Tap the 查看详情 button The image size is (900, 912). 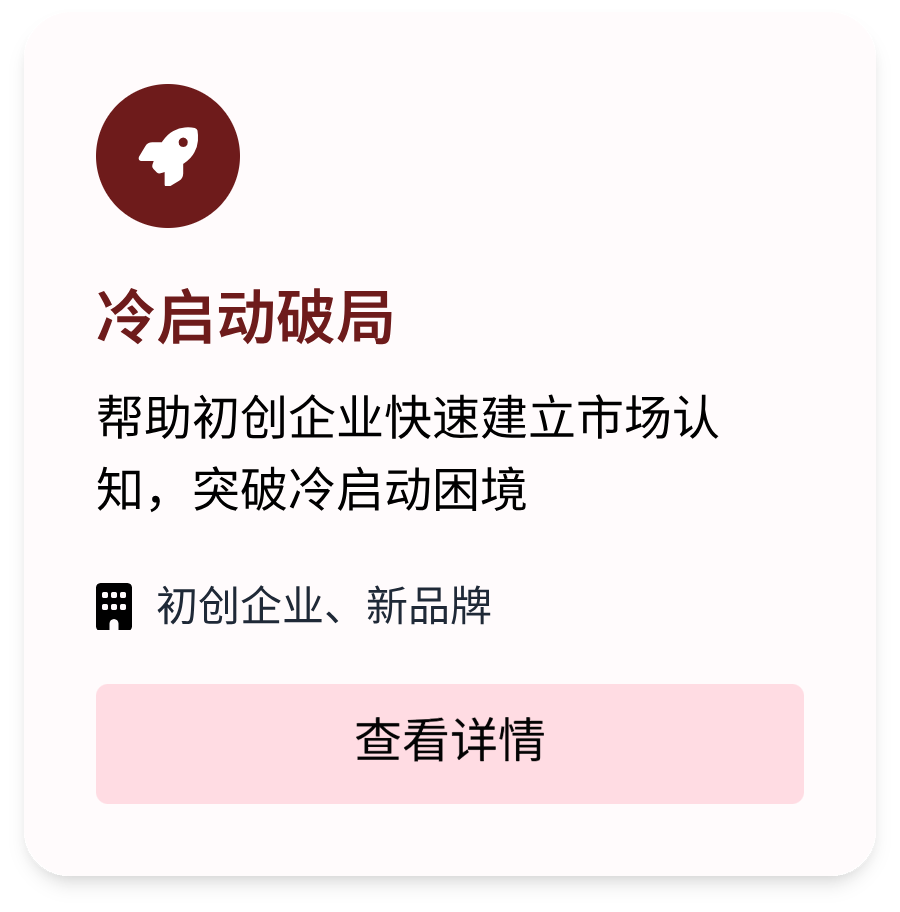pos(450,743)
